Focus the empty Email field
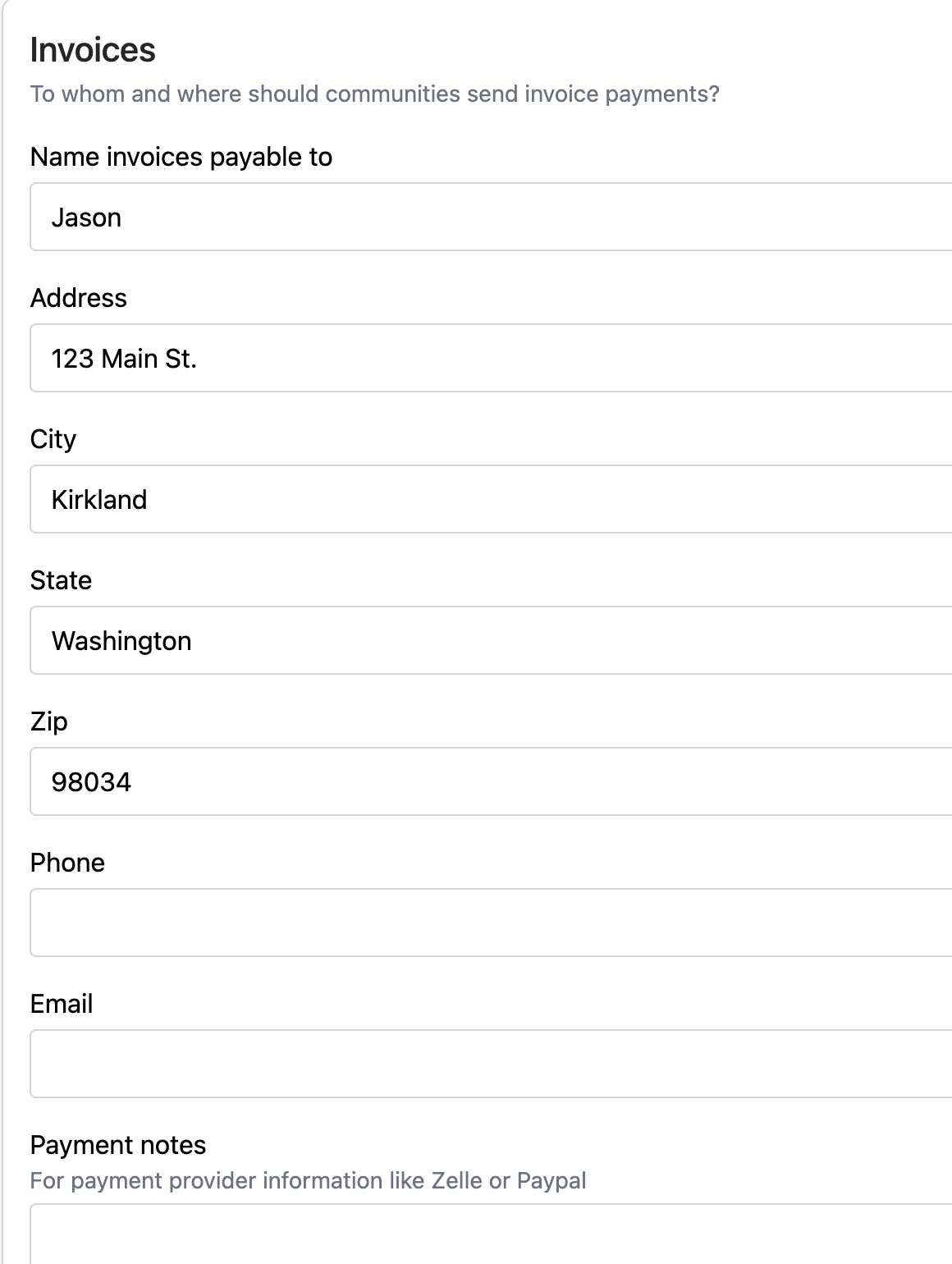Viewport: 952px width, 1264px height. (x=491, y=1065)
